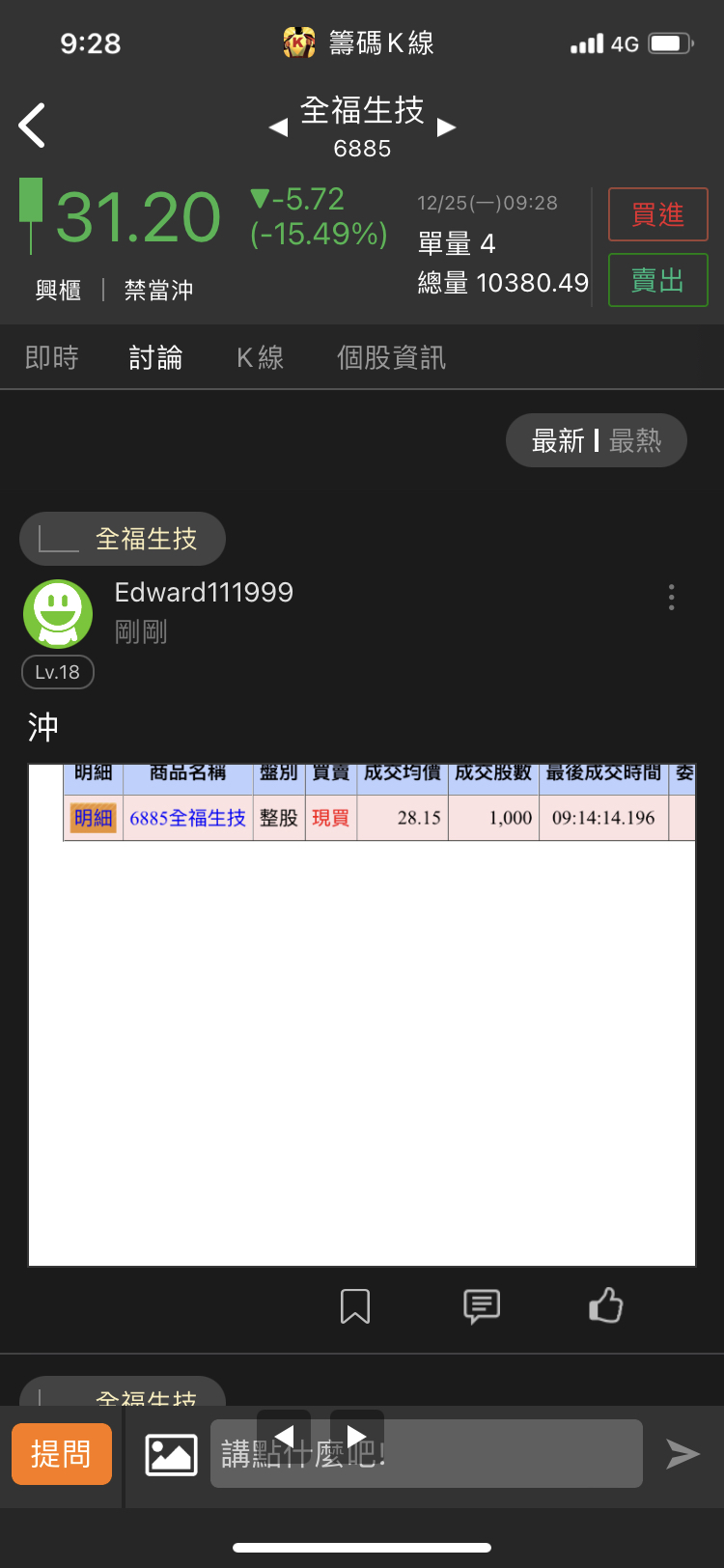Viewport: 724px width, 1568px height.
Task: Like Edward111999's post
Action: point(605,1306)
